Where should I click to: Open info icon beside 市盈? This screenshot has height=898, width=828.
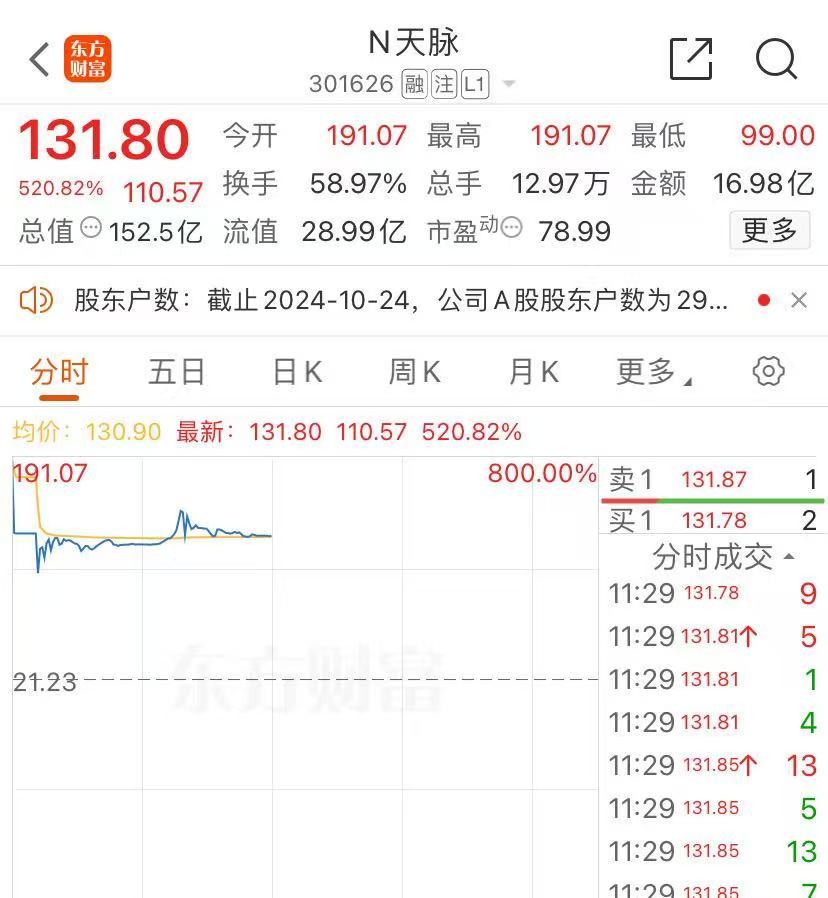tap(511, 227)
